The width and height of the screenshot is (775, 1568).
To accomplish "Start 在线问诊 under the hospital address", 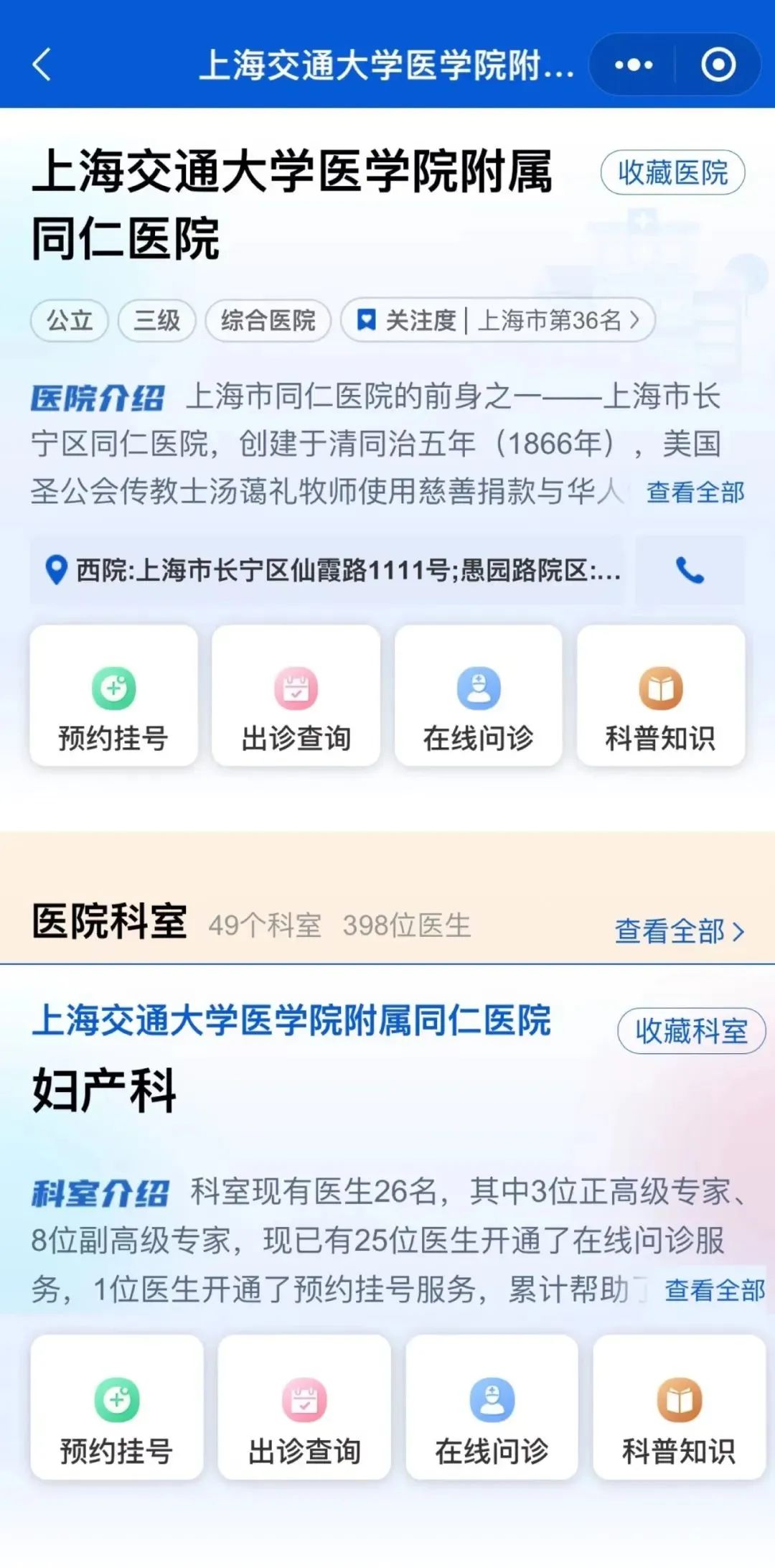I will (x=479, y=696).
